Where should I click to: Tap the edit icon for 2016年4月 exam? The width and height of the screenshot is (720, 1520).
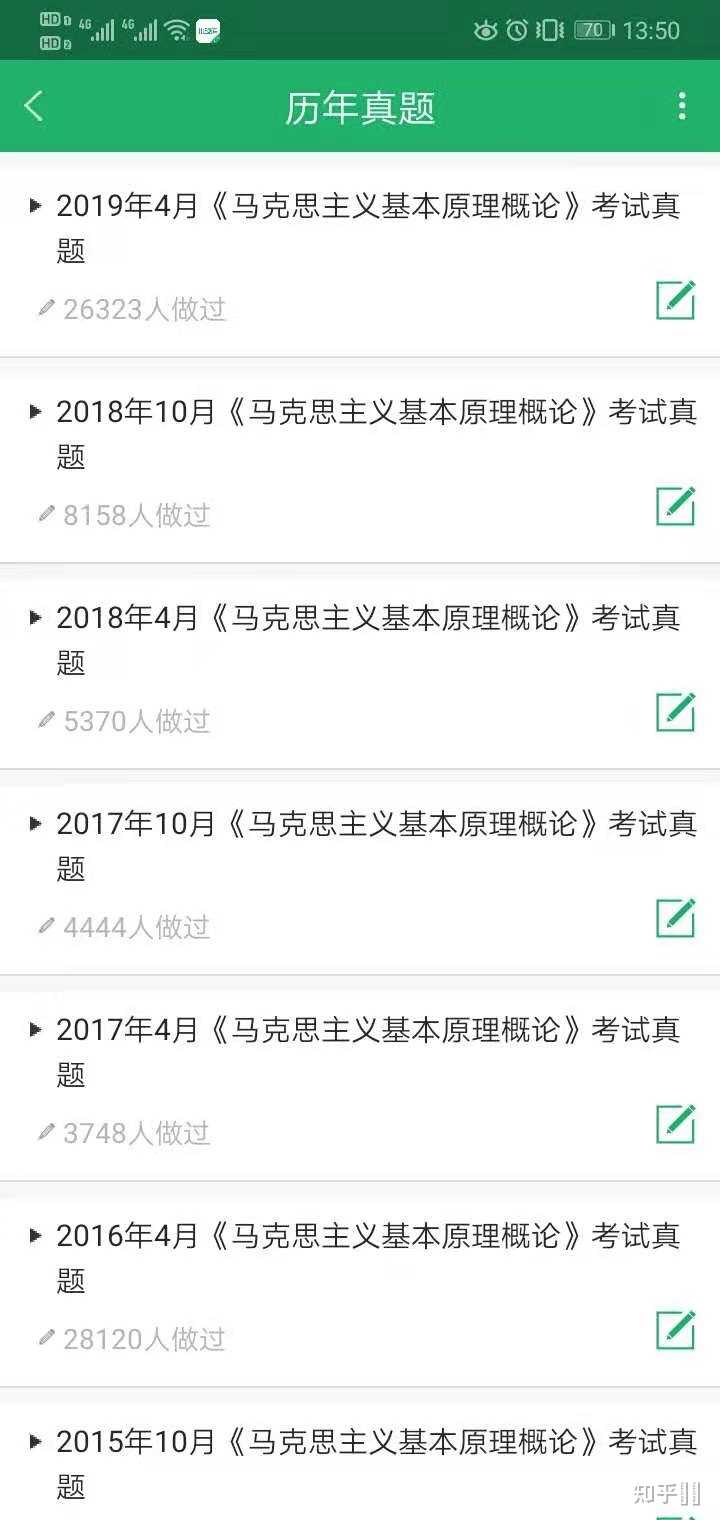tap(675, 1330)
